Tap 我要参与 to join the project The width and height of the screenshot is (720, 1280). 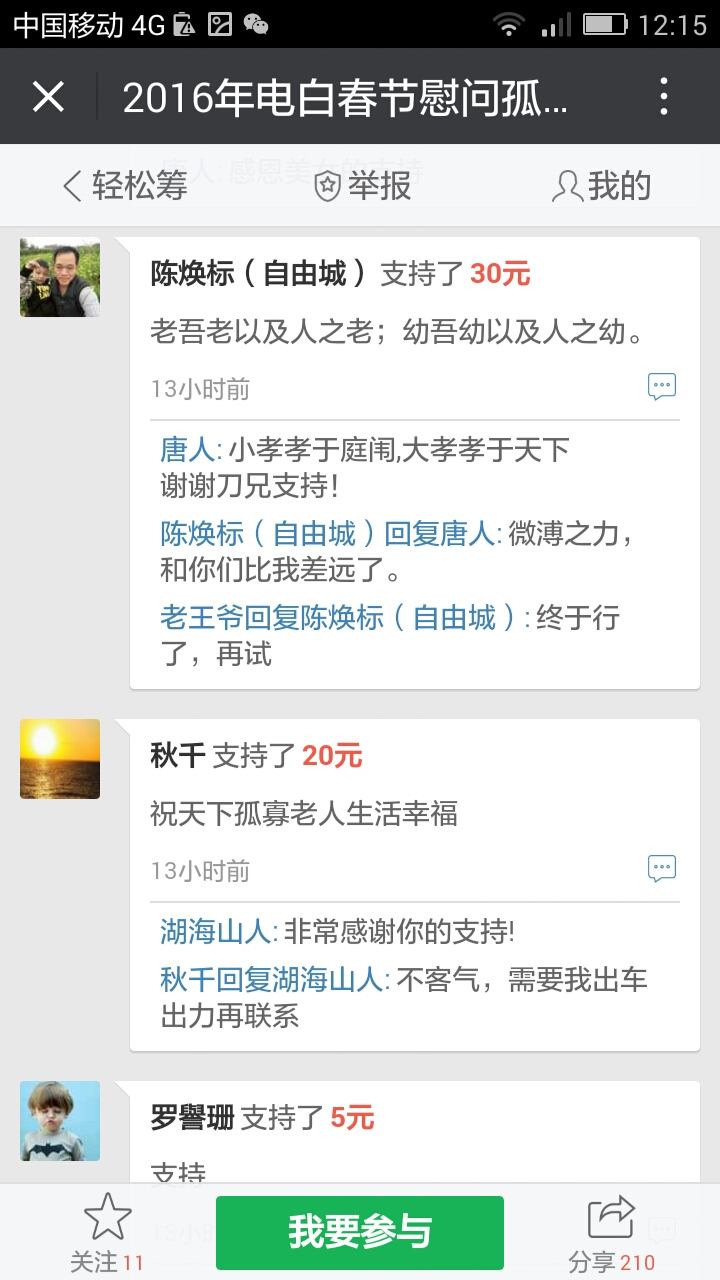click(x=360, y=1232)
